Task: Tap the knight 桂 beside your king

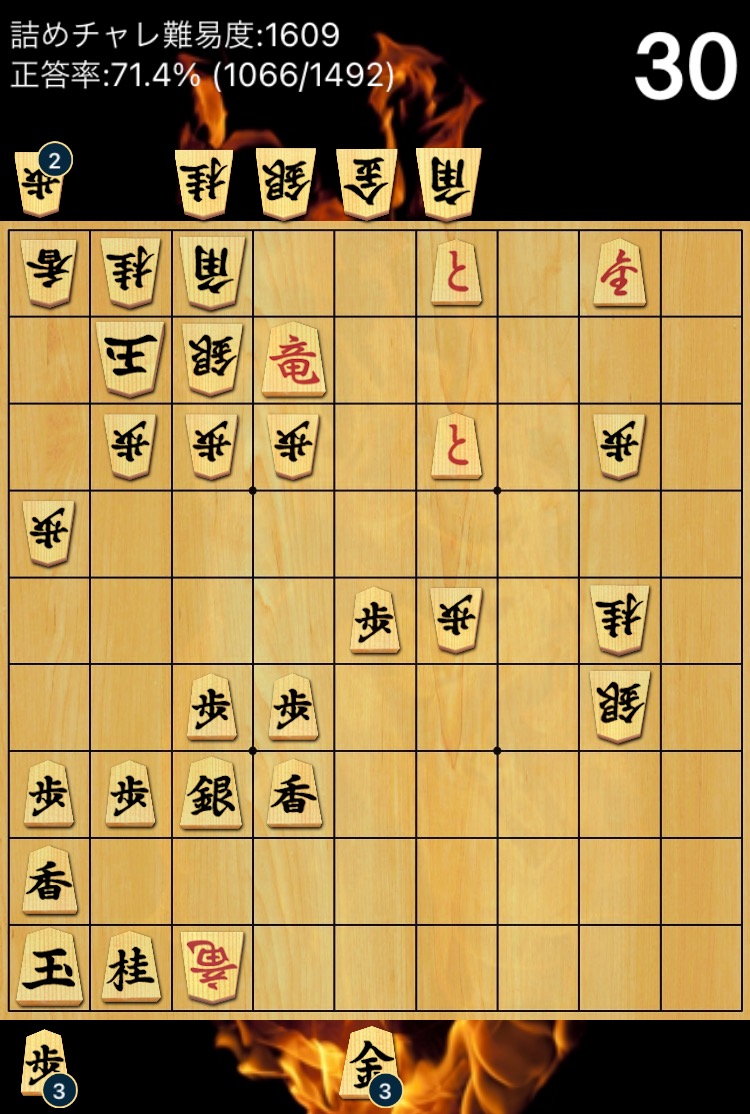Action: point(130,967)
